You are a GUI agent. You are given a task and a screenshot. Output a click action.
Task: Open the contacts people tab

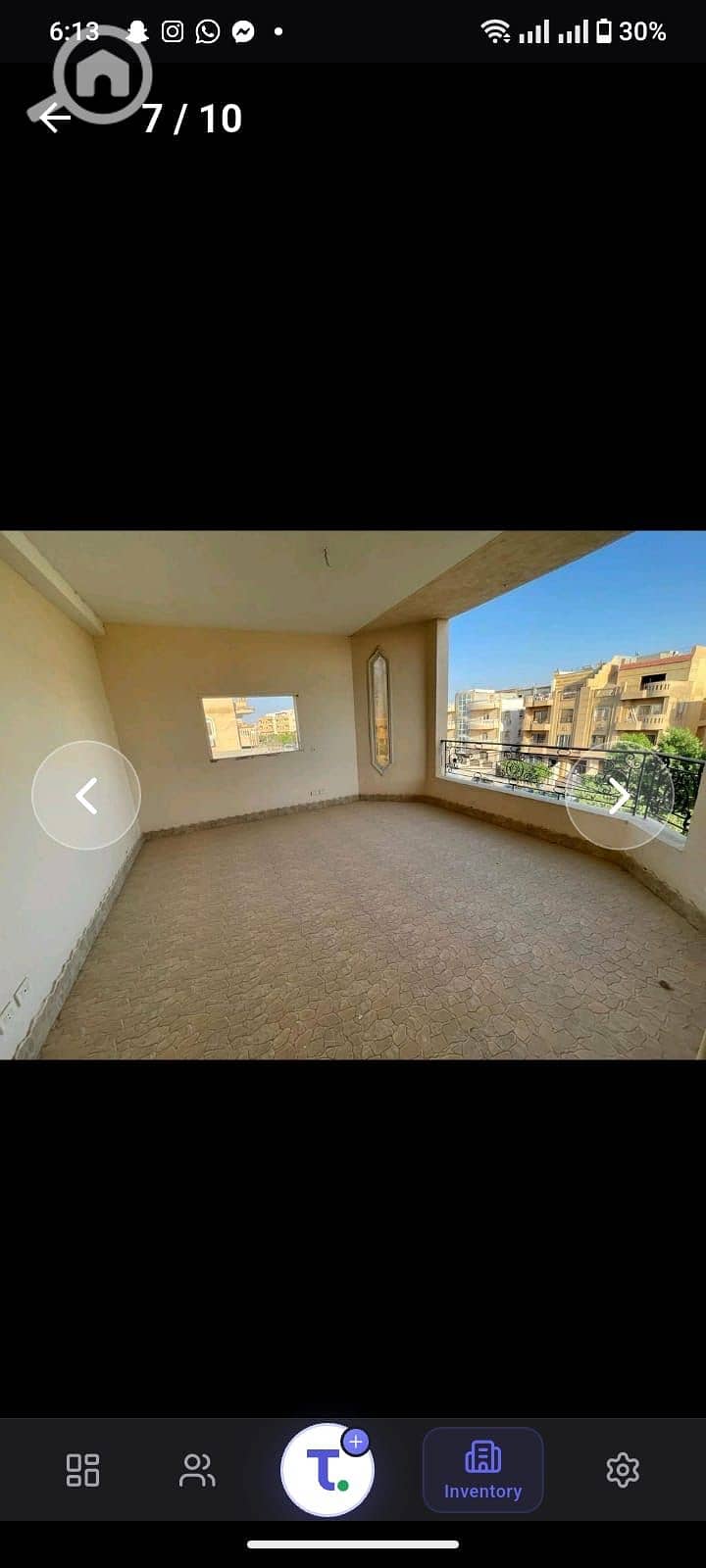pos(197,1470)
